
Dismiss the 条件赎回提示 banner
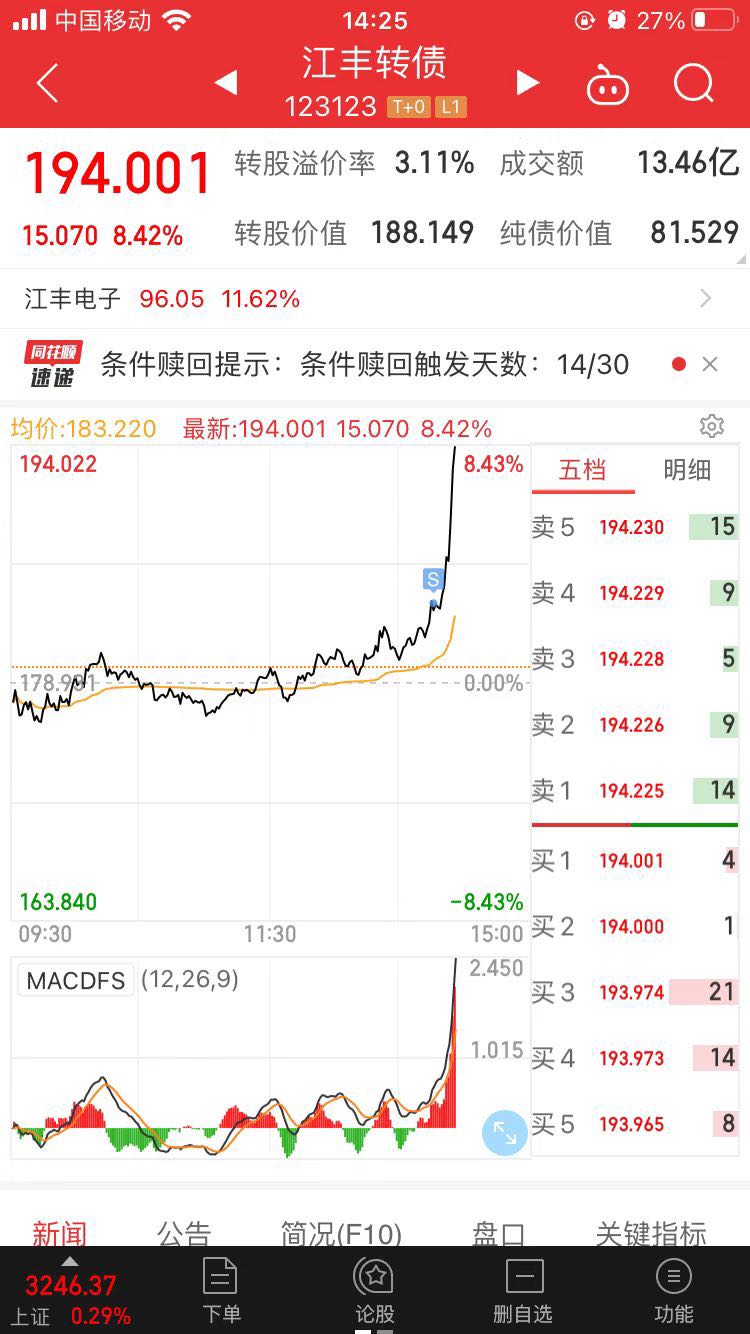click(x=710, y=364)
